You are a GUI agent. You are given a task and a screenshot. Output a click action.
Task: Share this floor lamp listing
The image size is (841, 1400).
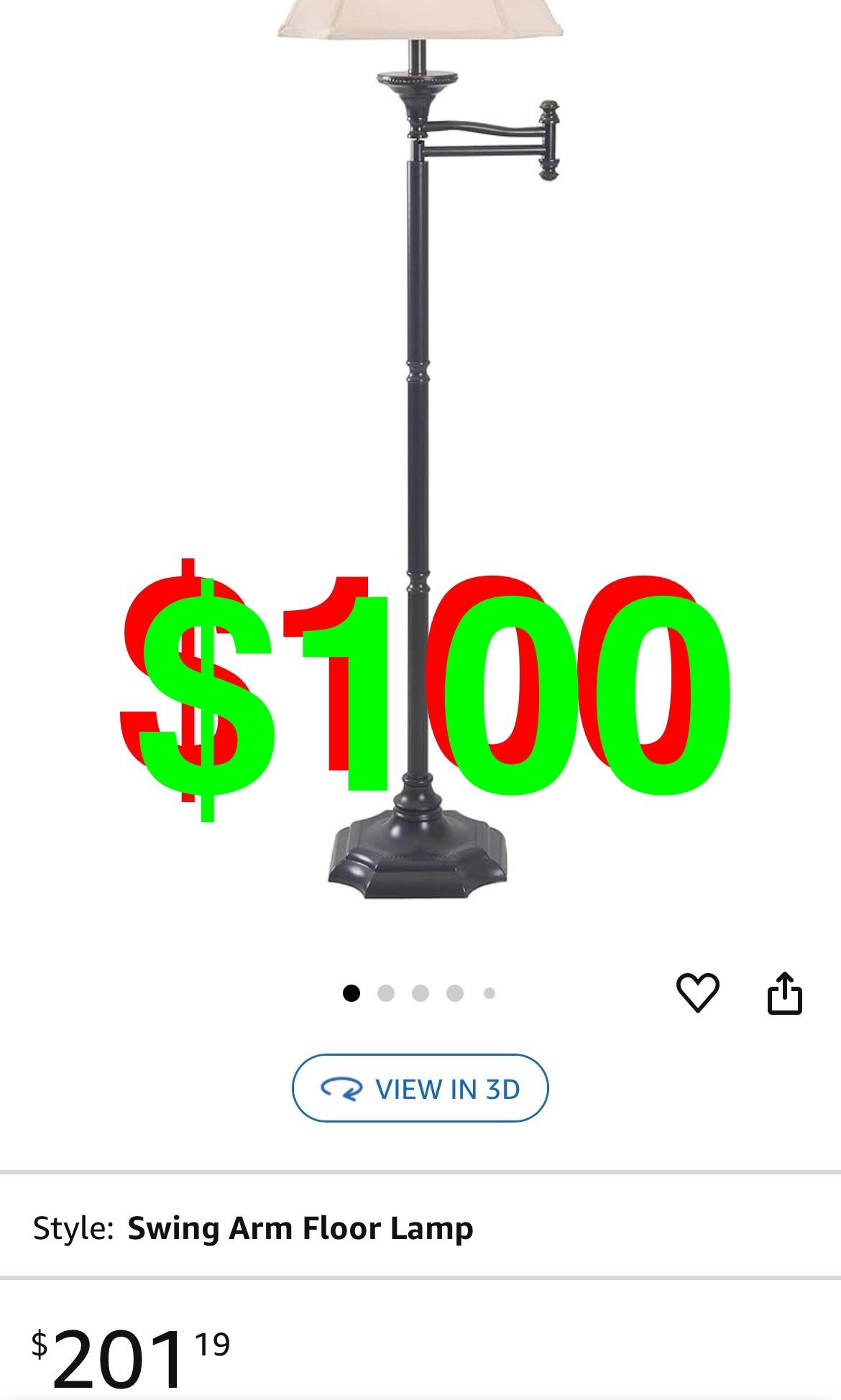pos(784,993)
